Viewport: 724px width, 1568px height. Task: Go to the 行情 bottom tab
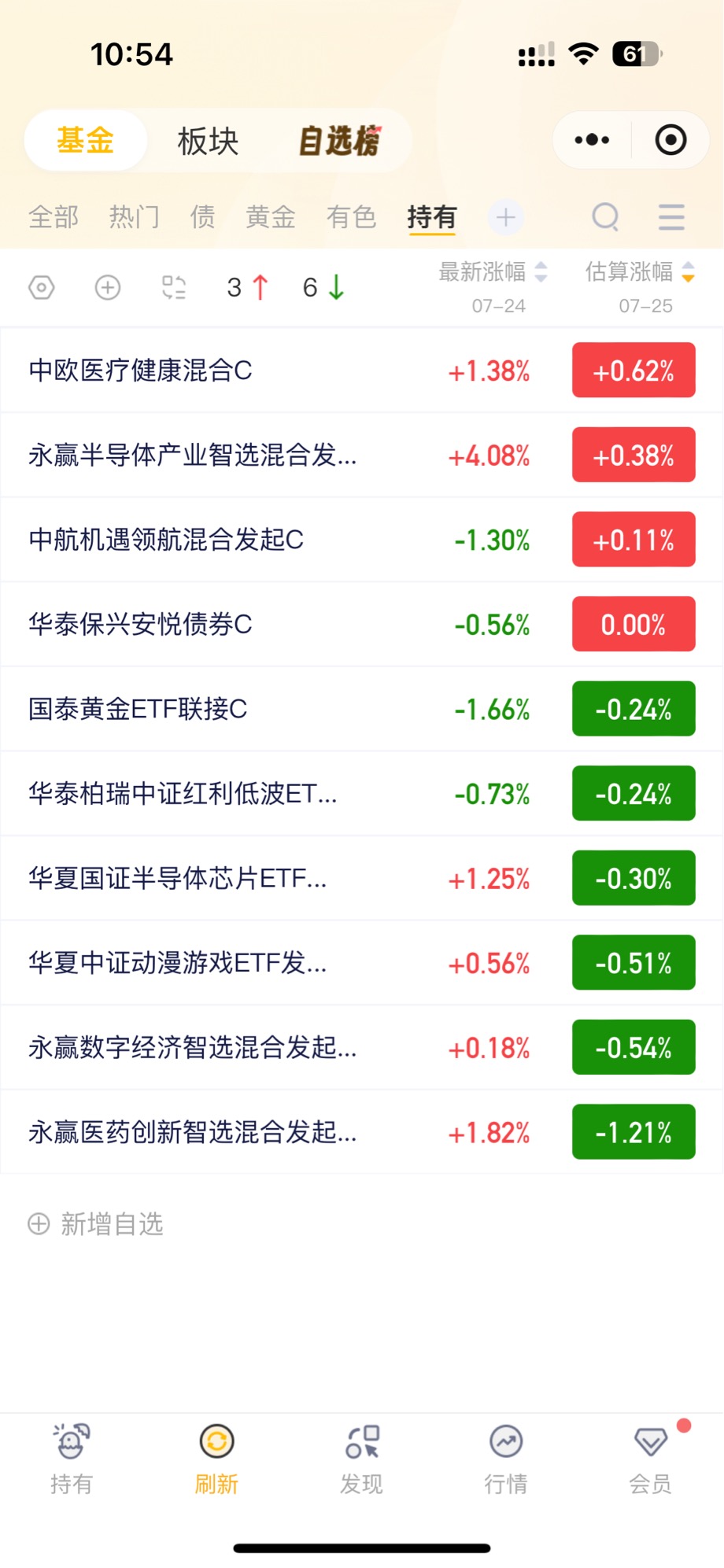click(506, 1460)
